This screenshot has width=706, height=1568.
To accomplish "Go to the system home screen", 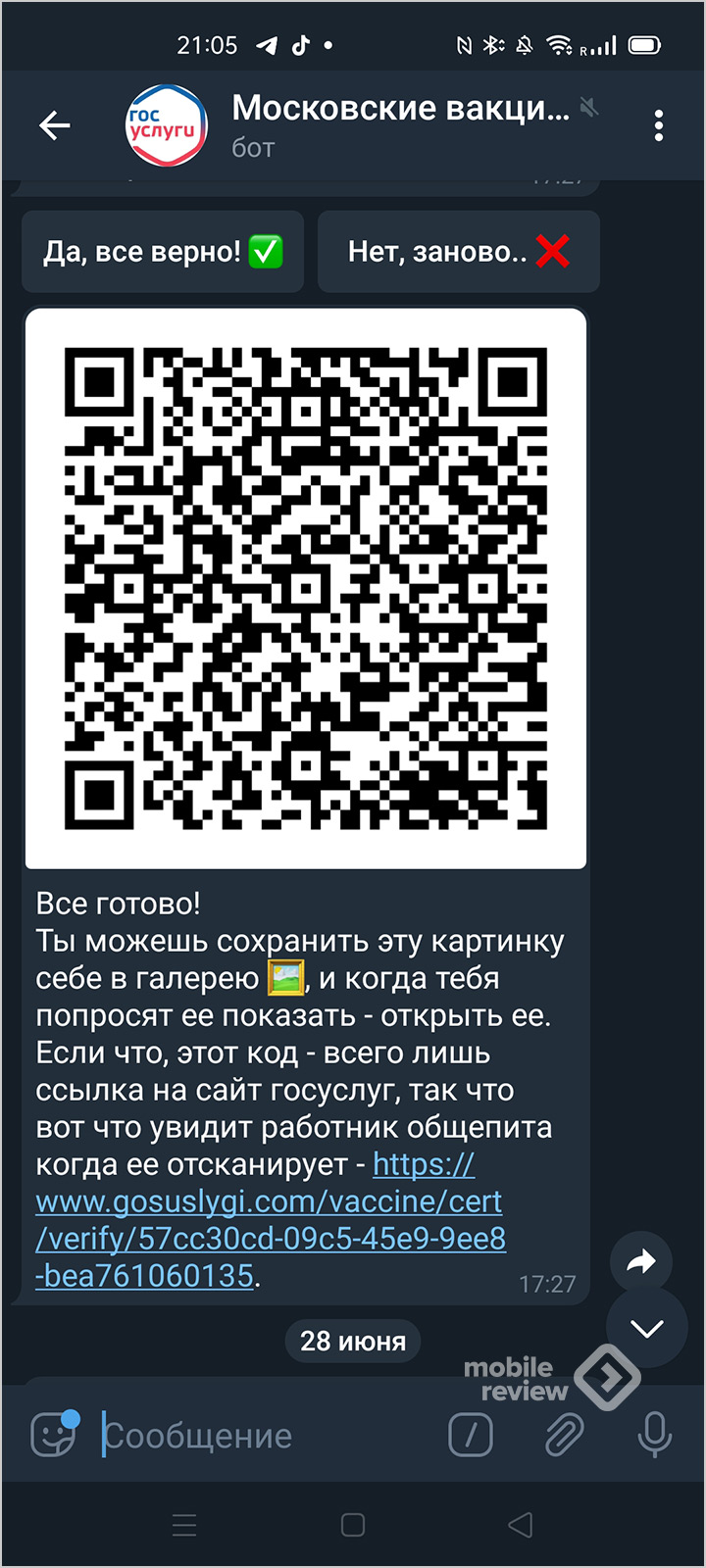I will (353, 1525).
